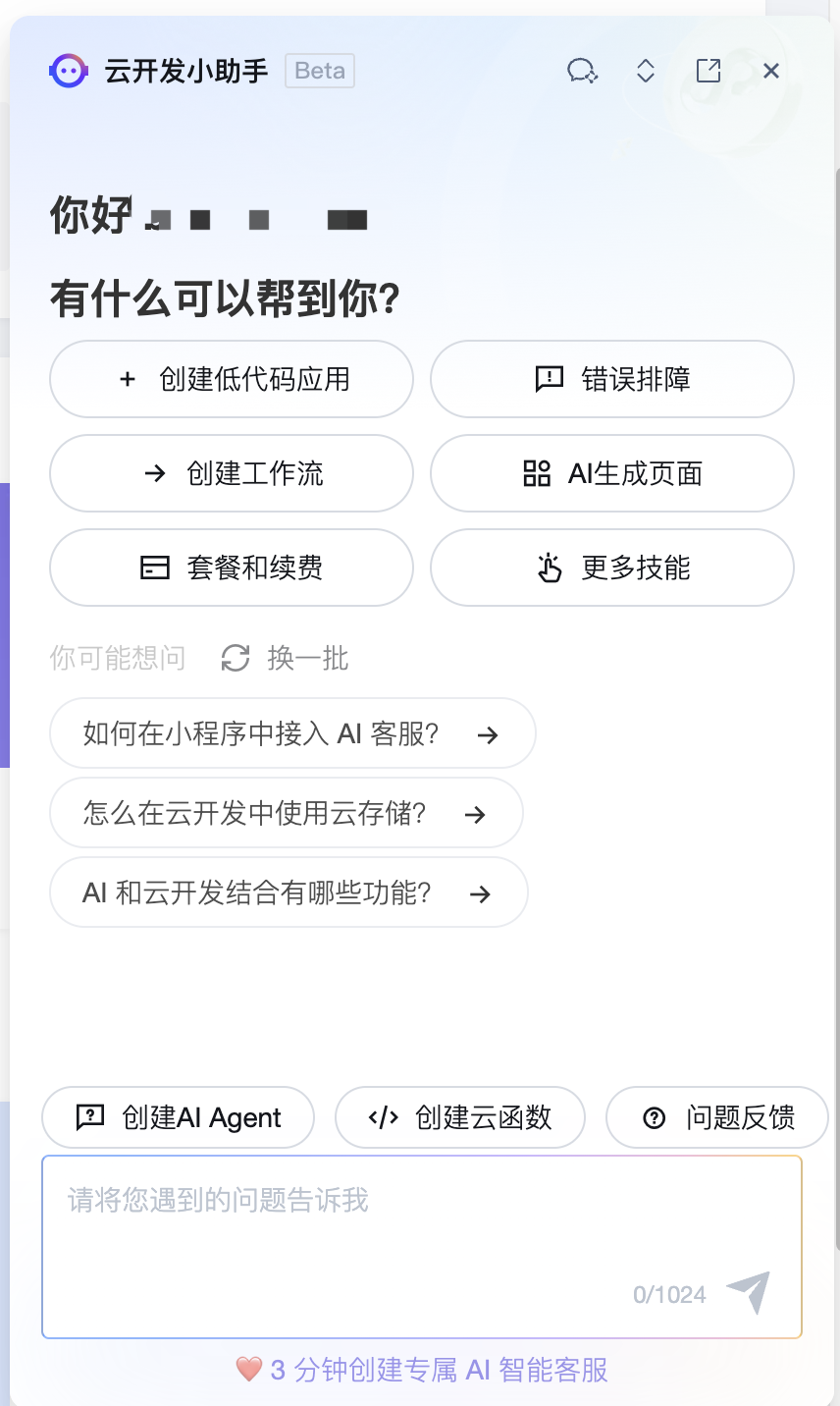Open 问题反馈

tap(717, 1117)
